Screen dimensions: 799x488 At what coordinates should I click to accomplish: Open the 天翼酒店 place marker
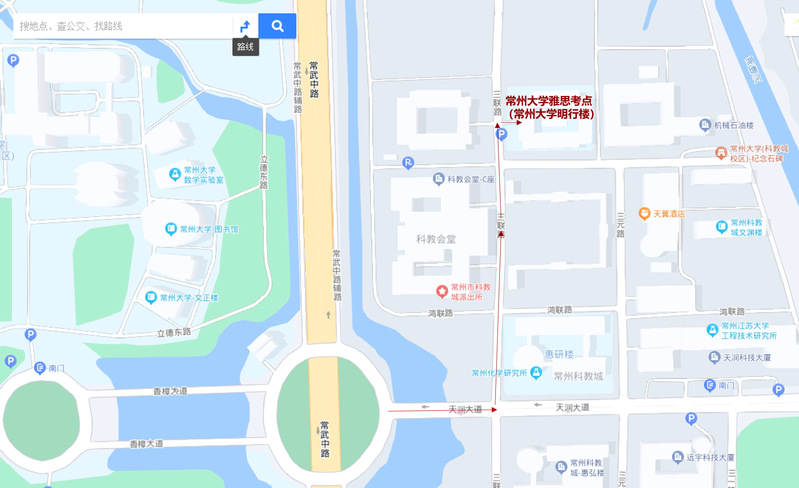click(645, 213)
